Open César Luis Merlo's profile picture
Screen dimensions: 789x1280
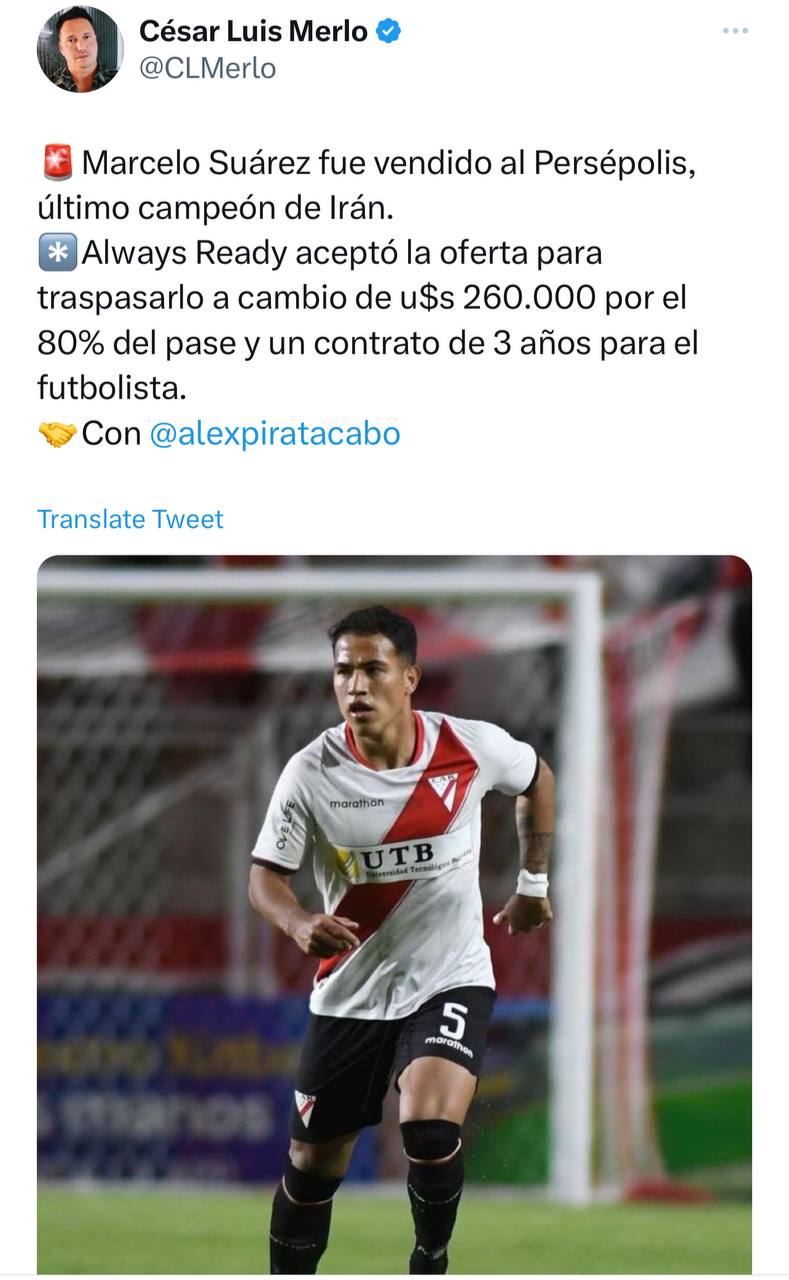[x=80, y=49]
